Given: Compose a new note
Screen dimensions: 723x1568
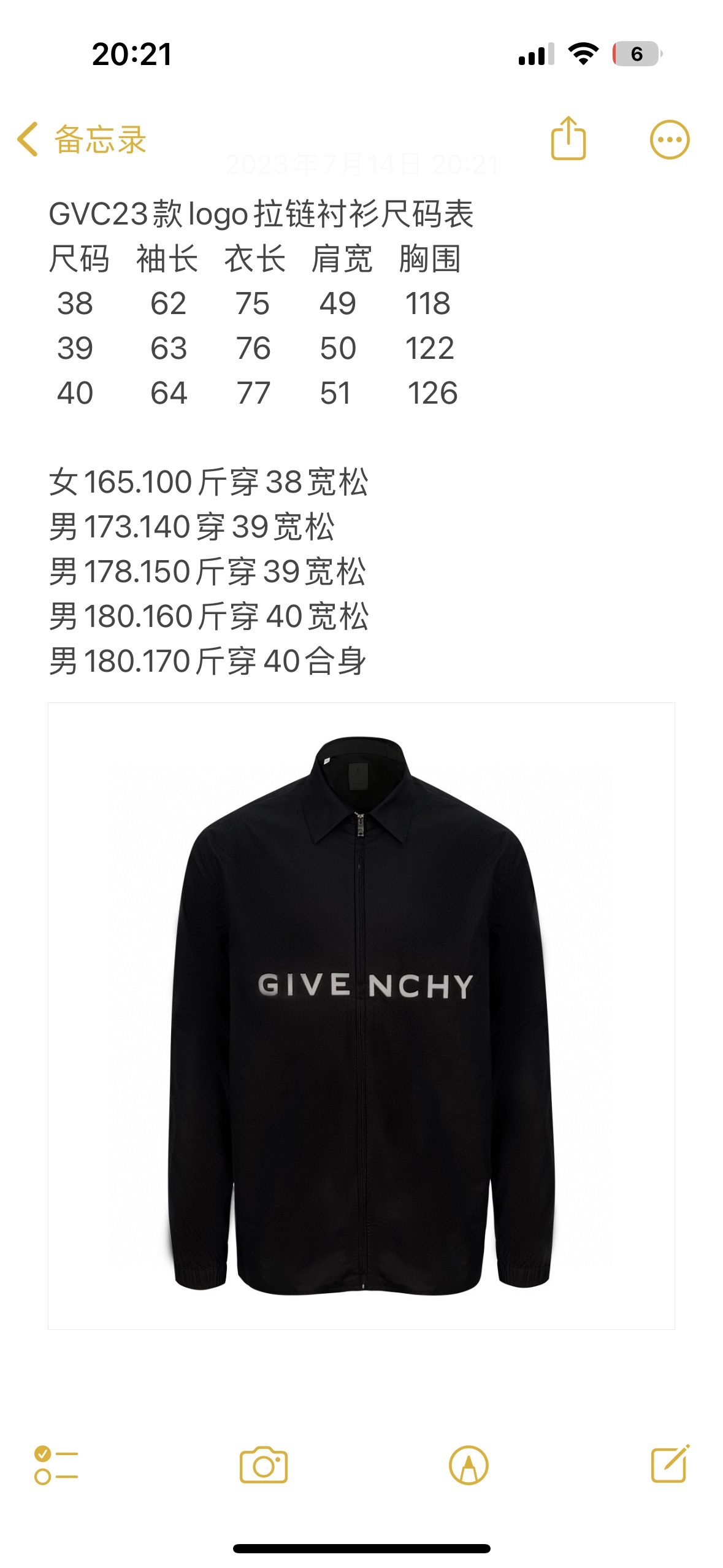Looking at the screenshot, I should pyautogui.click(x=670, y=1465).
